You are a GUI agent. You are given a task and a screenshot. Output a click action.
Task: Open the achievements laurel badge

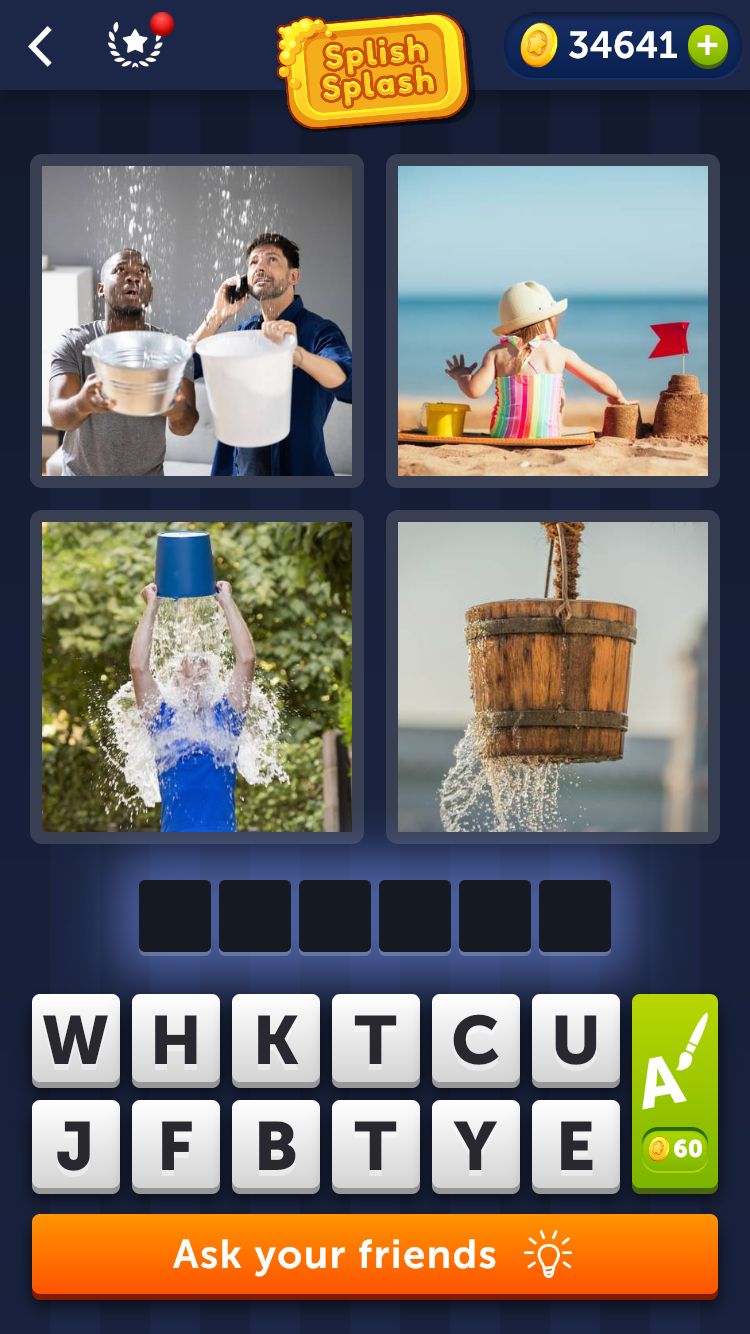(x=136, y=45)
